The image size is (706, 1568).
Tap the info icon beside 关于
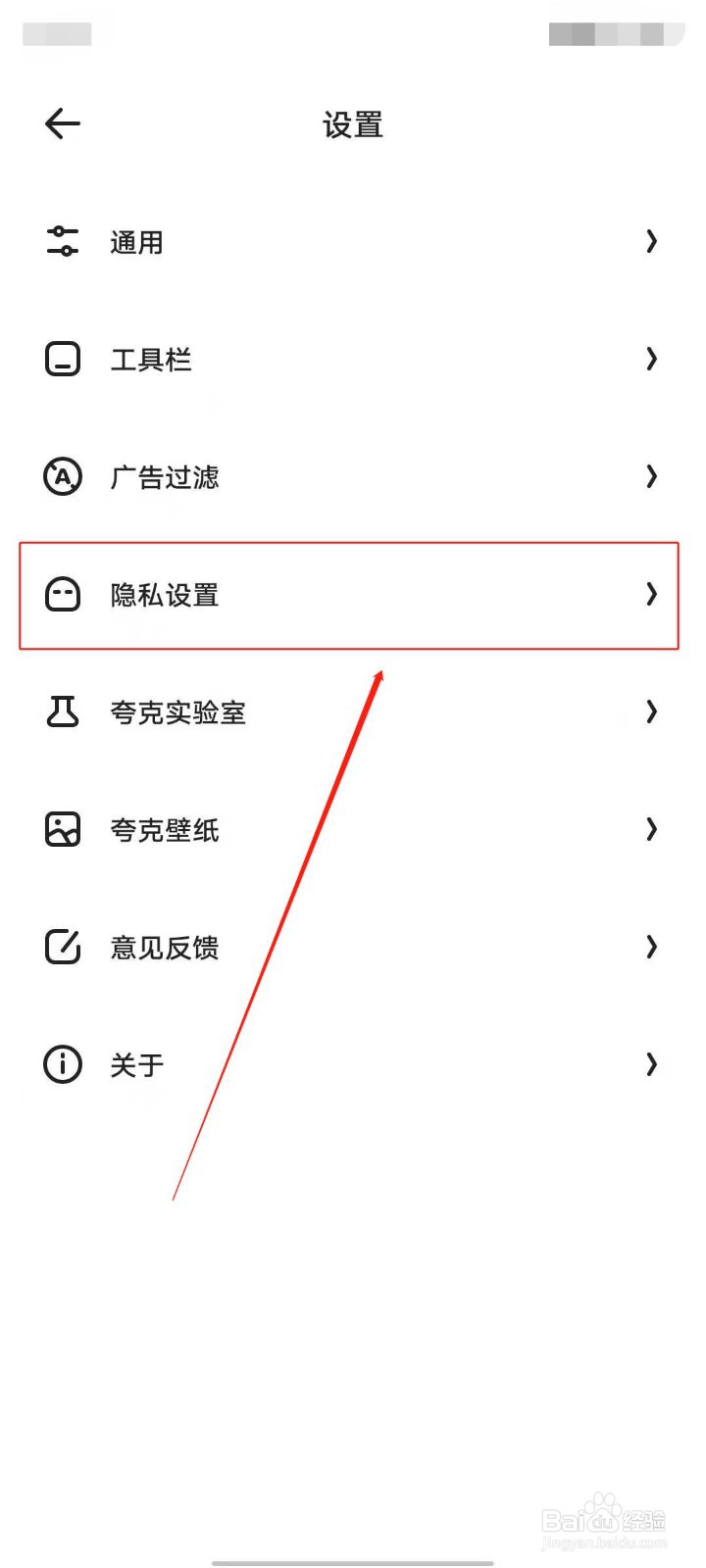coord(61,1064)
